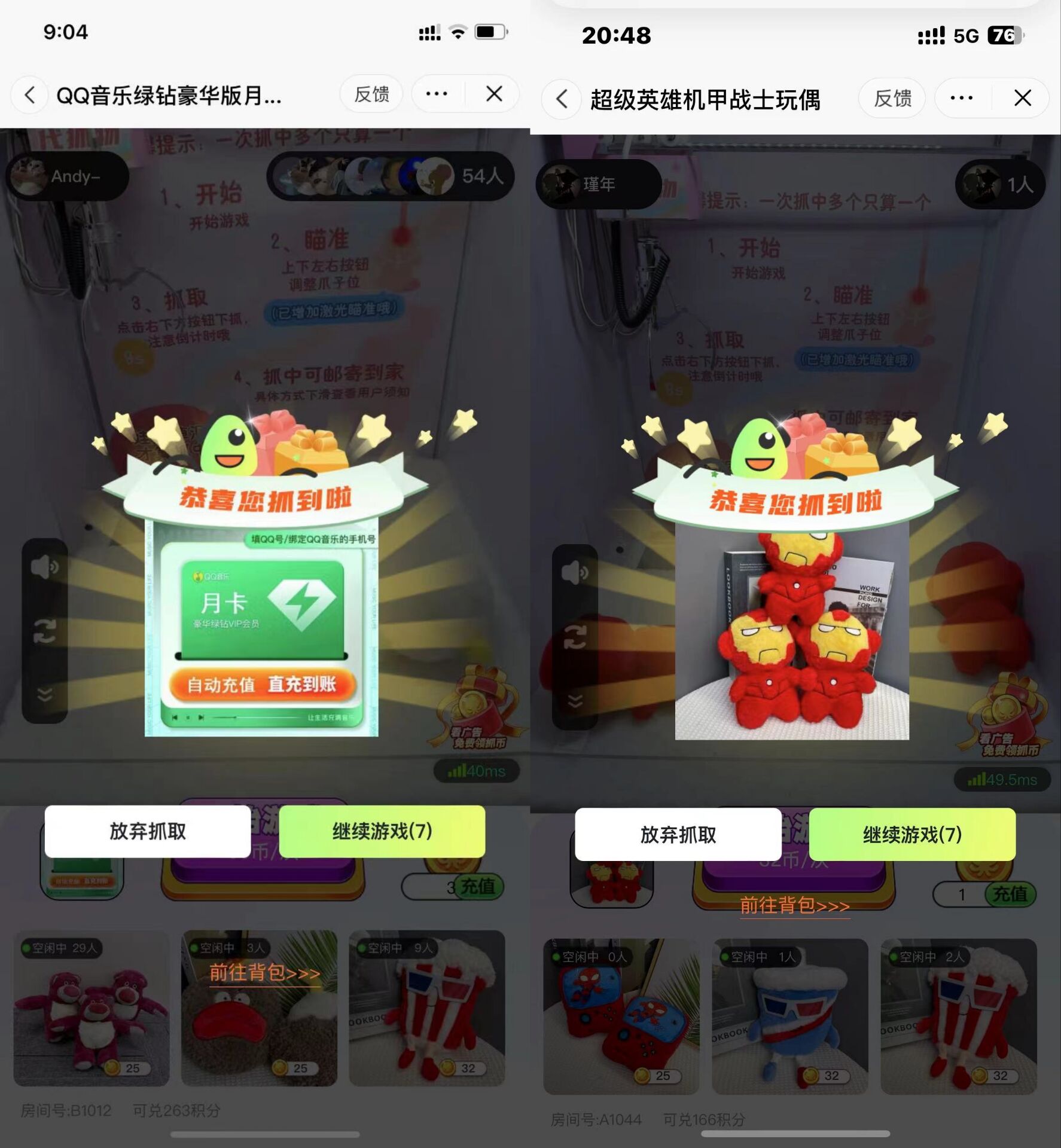Image resolution: width=1061 pixels, height=1148 pixels.
Task: Mute the right claw machine's sound
Action: (575, 573)
